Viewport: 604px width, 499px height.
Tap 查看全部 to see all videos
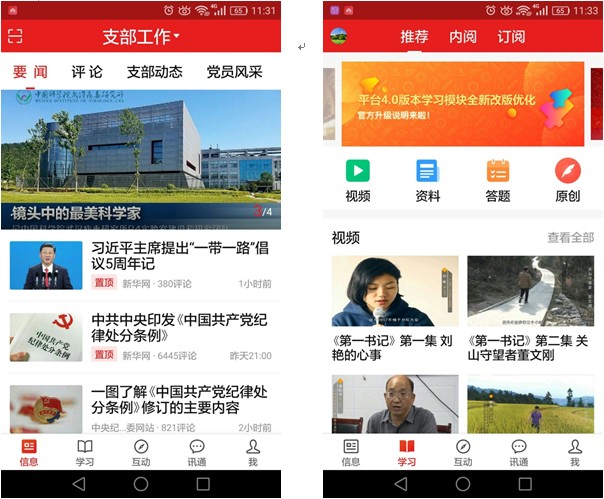[x=570, y=237]
